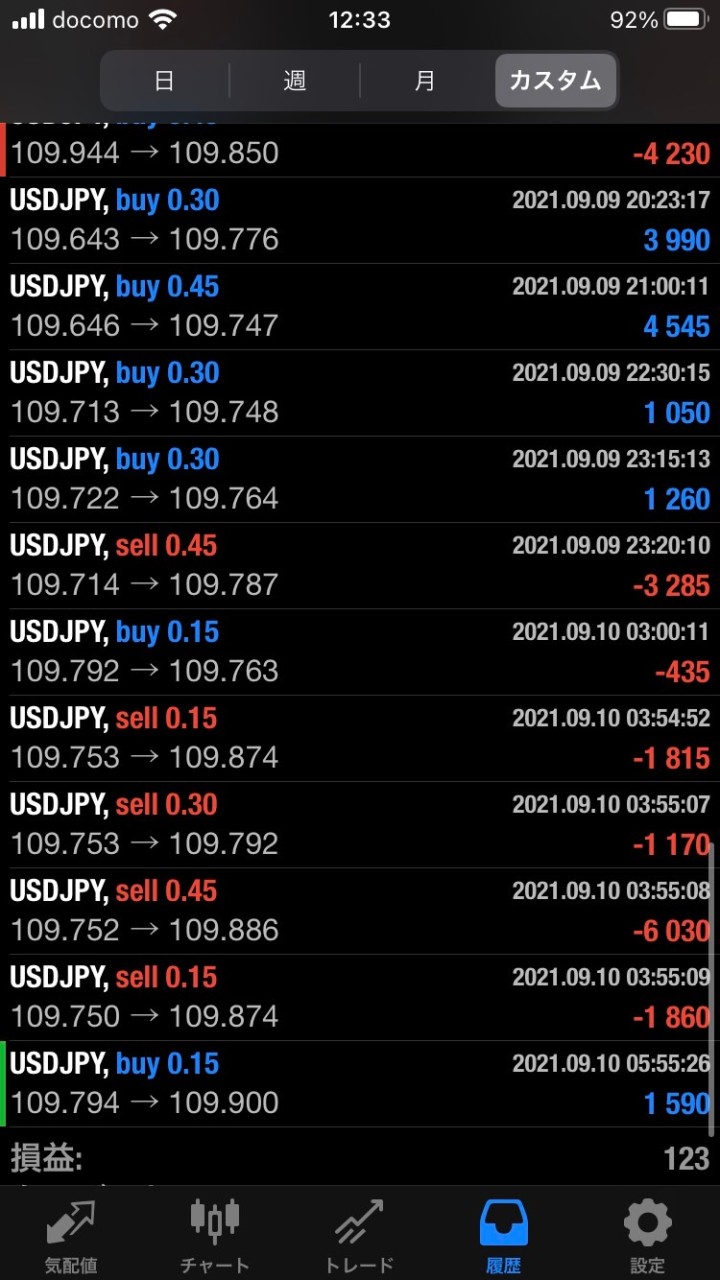View the USDJPY sell trade at 03:55:09

(x=360, y=998)
